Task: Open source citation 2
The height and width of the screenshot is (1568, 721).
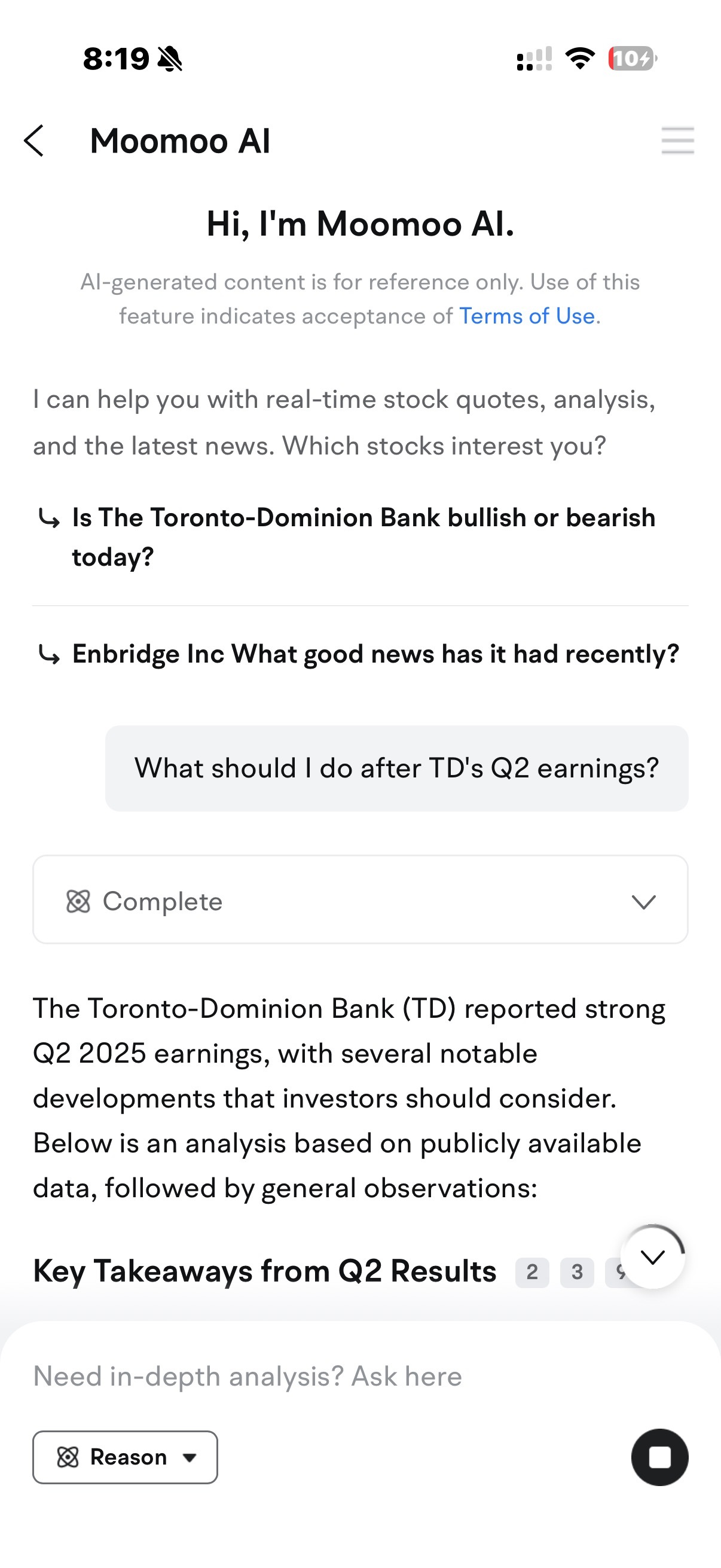Action: [531, 1271]
